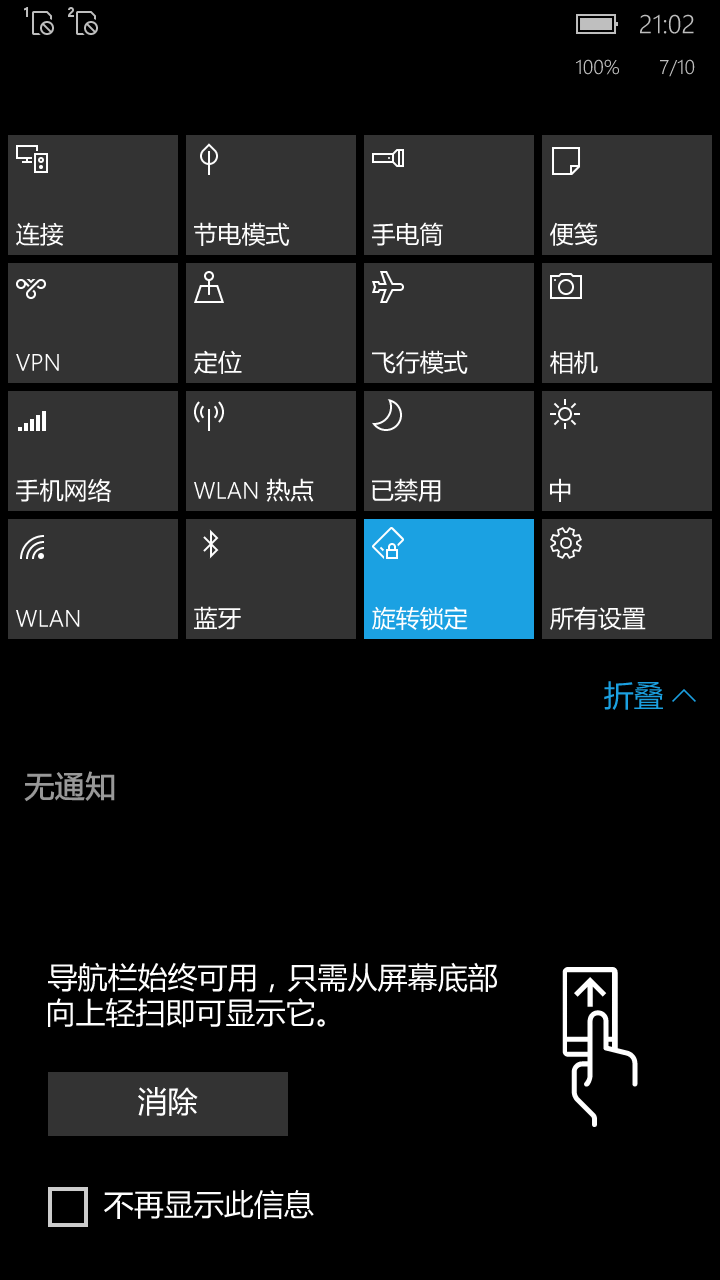Image resolution: width=720 pixels, height=1280 pixels.
Task: Toggle the quiet hours 已禁用 tile
Action: pyautogui.click(x=449, y=451)
